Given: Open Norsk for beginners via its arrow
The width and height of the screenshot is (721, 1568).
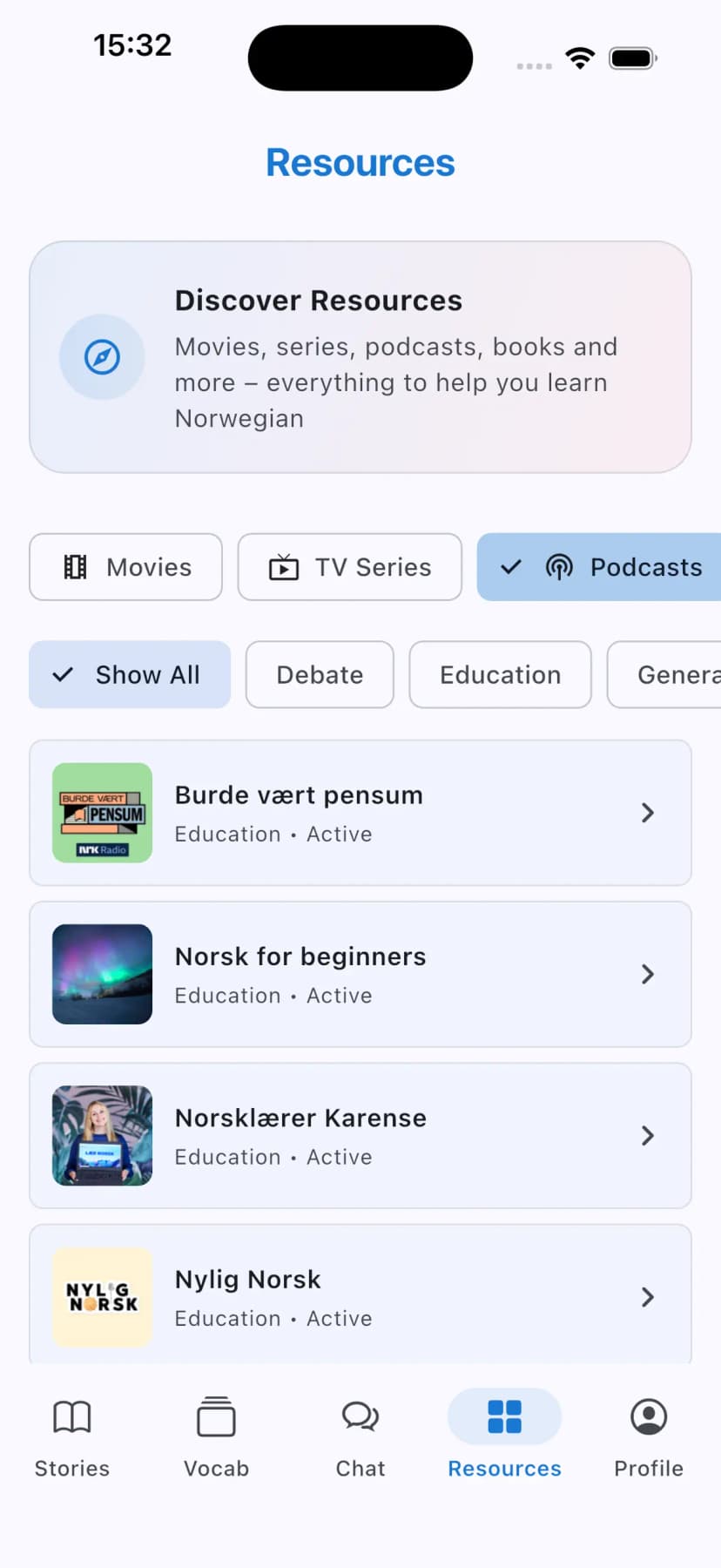Looking at the screenshot, I should [647, 974].
